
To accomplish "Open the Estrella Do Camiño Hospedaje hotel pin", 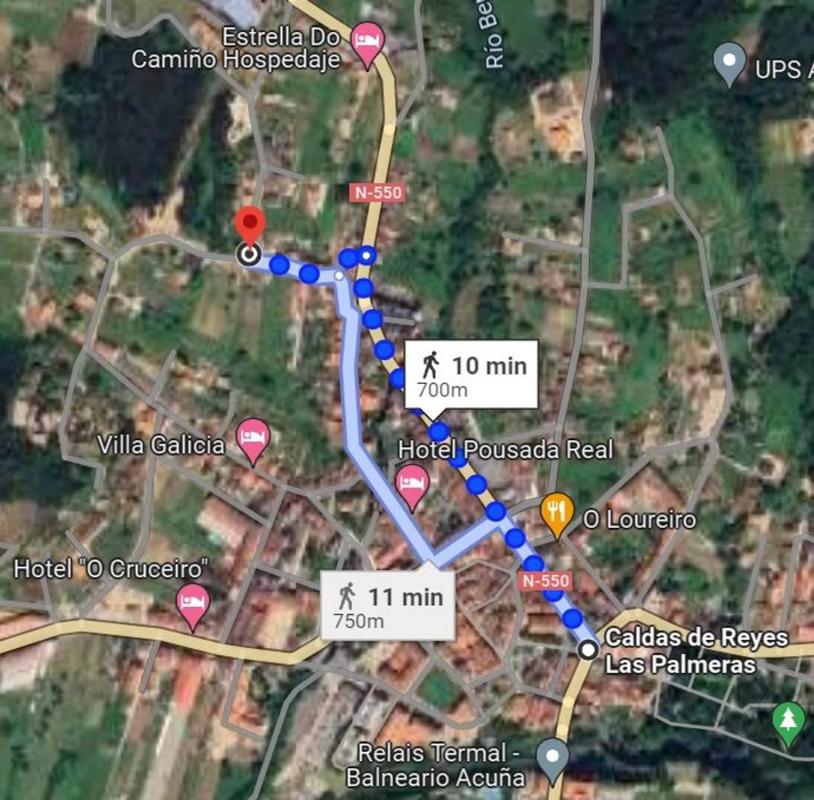I will pos(369,43).
